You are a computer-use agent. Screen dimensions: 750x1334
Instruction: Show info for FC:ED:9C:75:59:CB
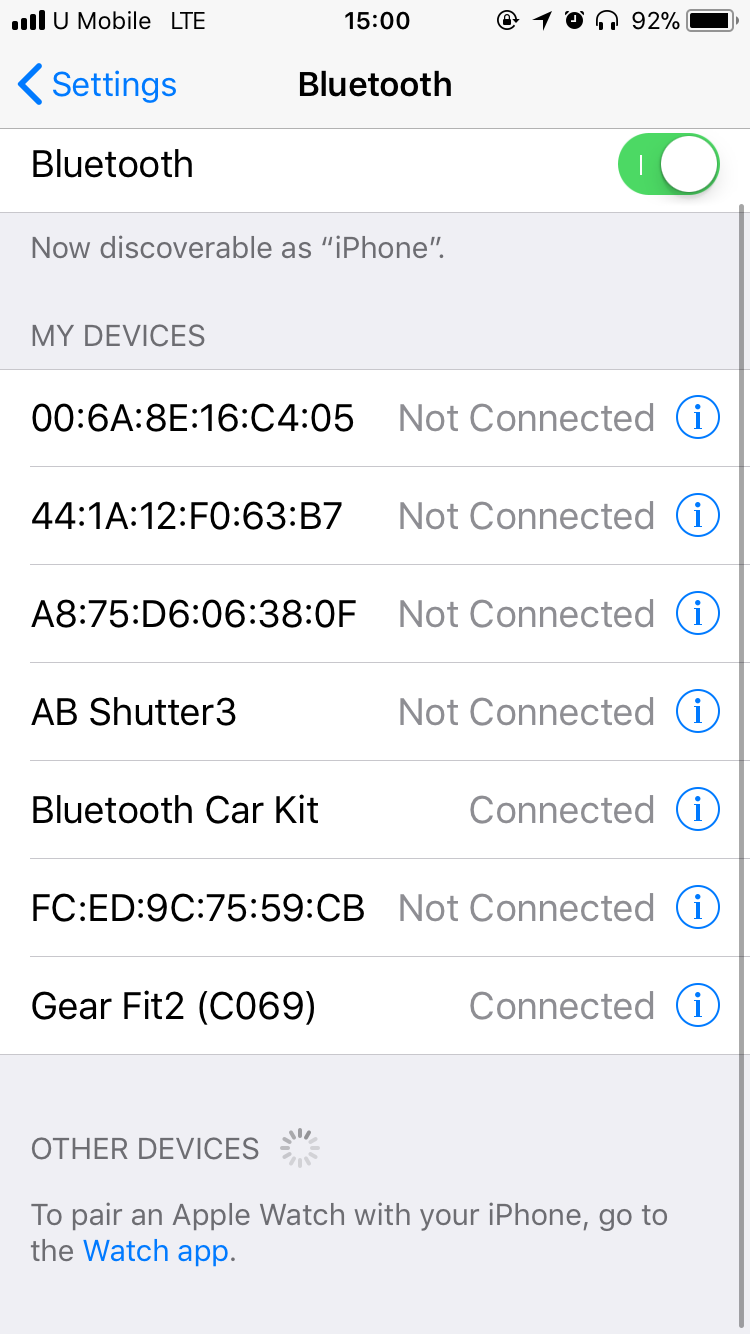(698, 908)
